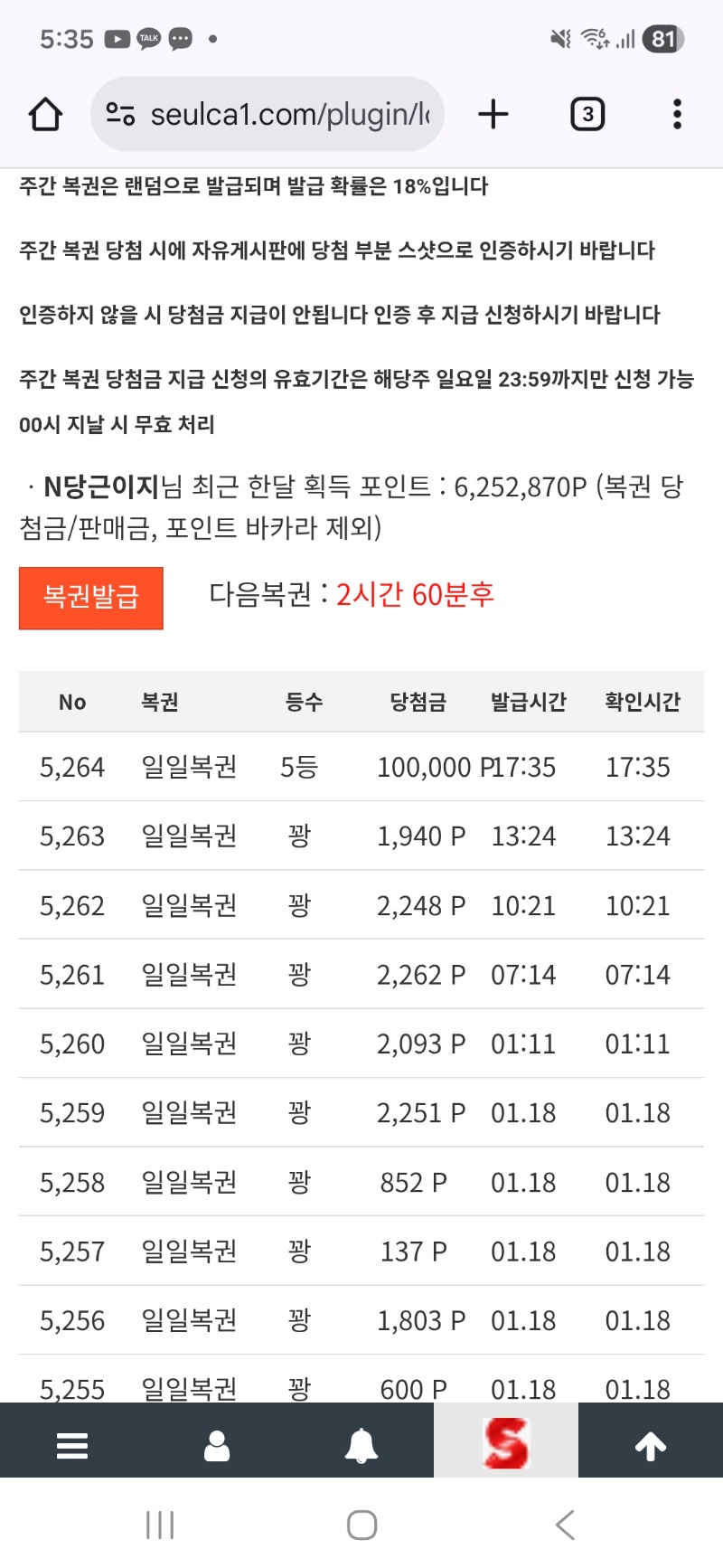The width and height of the screenshot is (723, 1568).
Task: Tap the red S logo button
Action: tap(506, 1442)
